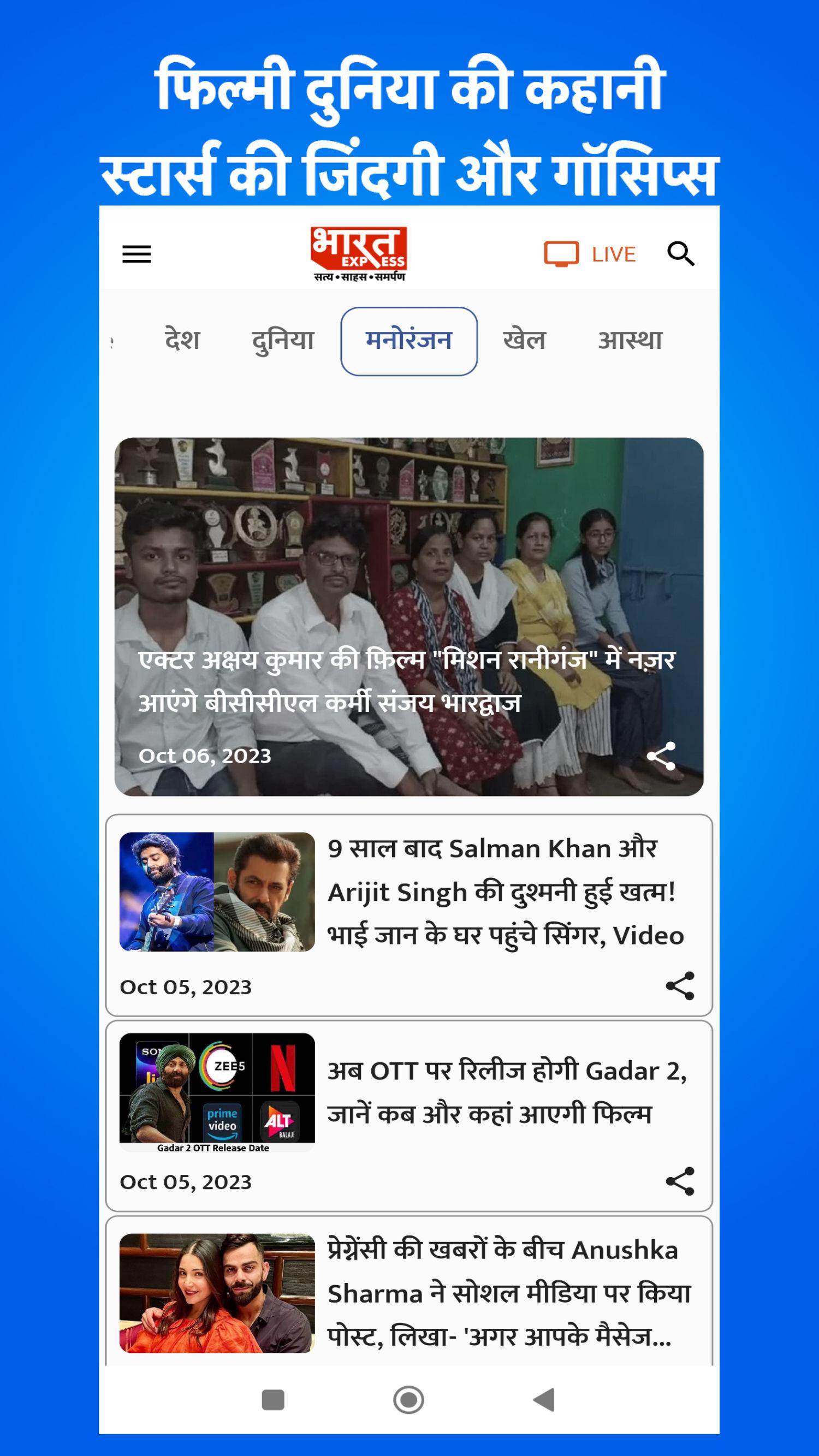Switch to the आस्था tab

coord(630,341)
